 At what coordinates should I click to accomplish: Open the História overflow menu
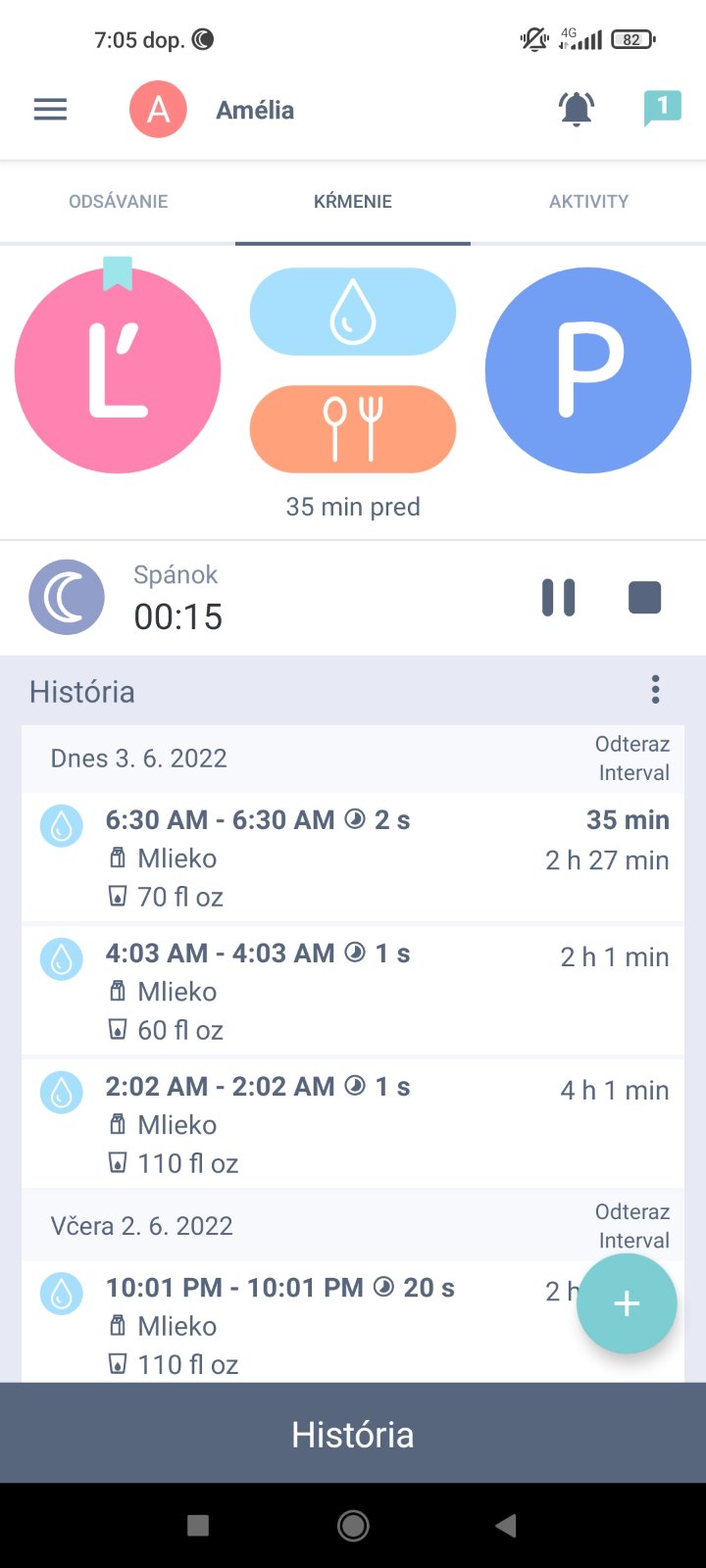(655, 690)
